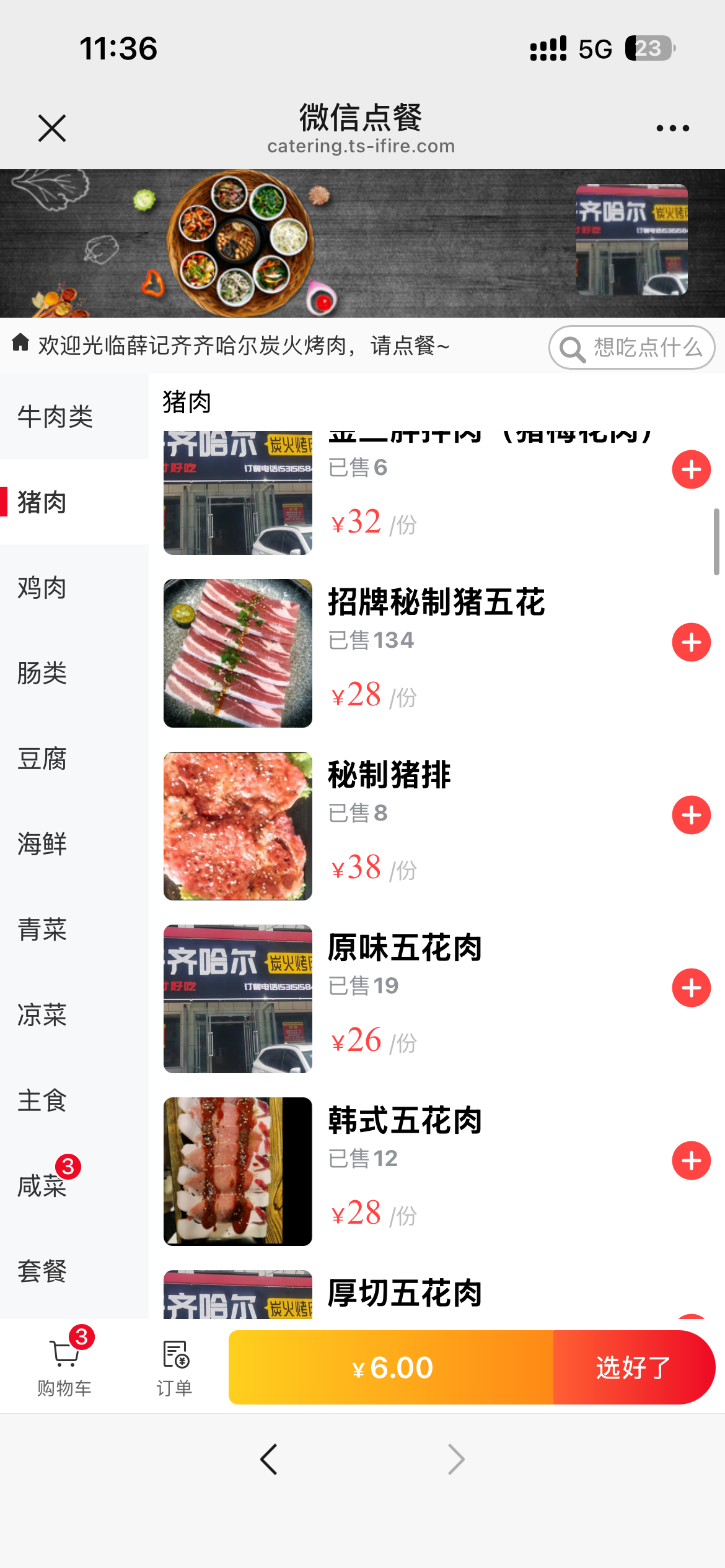725x1568 pixels.
Task: Select the 青菜 category
Action: 42,930
